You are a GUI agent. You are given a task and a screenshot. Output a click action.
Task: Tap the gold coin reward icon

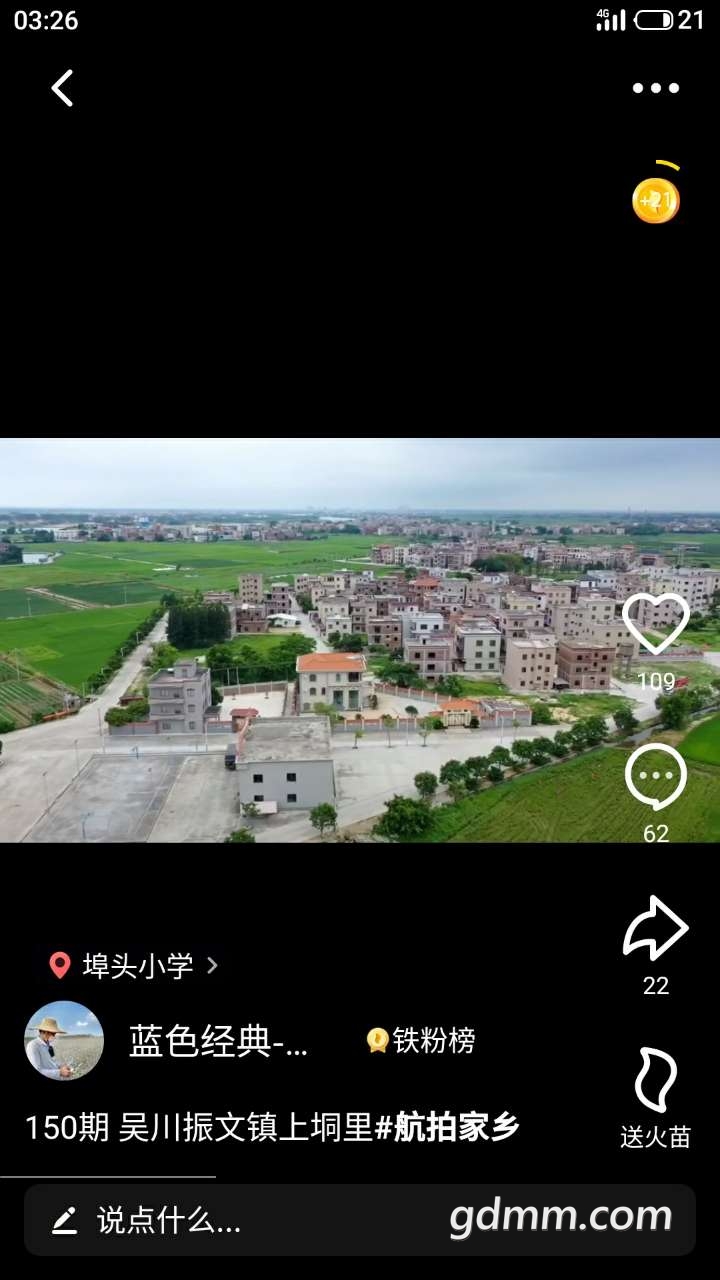(x=656, y=200)
